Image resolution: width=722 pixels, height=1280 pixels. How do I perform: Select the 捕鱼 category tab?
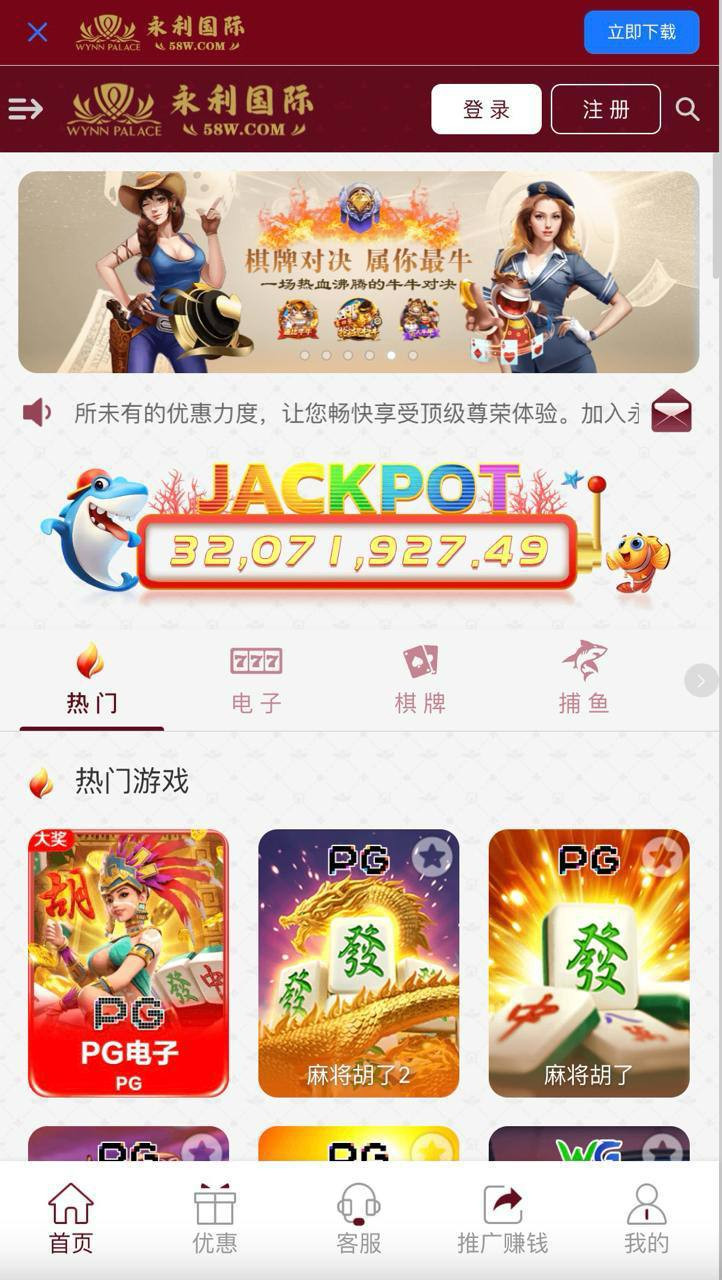pos(584,679)
